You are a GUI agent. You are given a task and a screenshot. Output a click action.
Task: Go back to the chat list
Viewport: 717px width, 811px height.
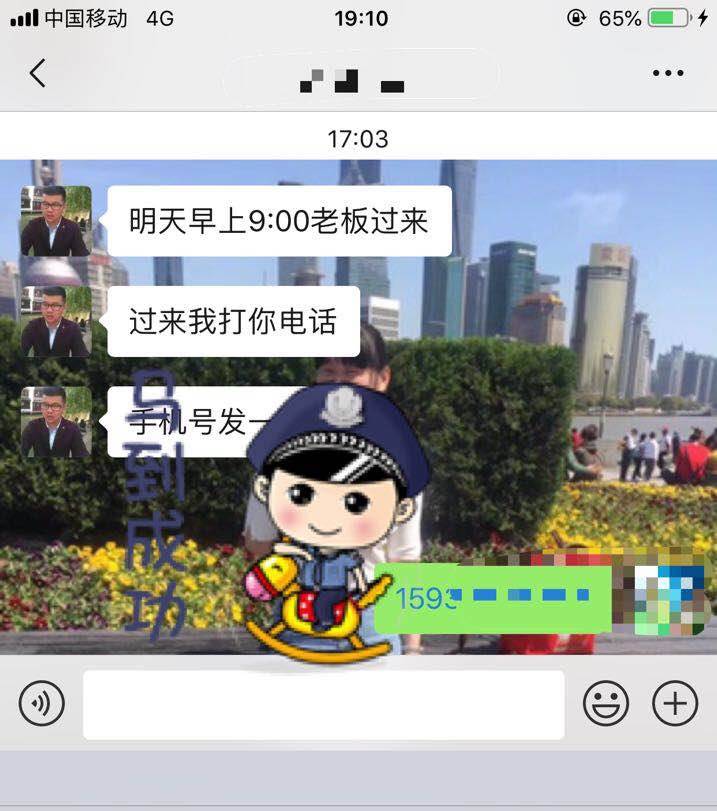[x=38, y=73]
